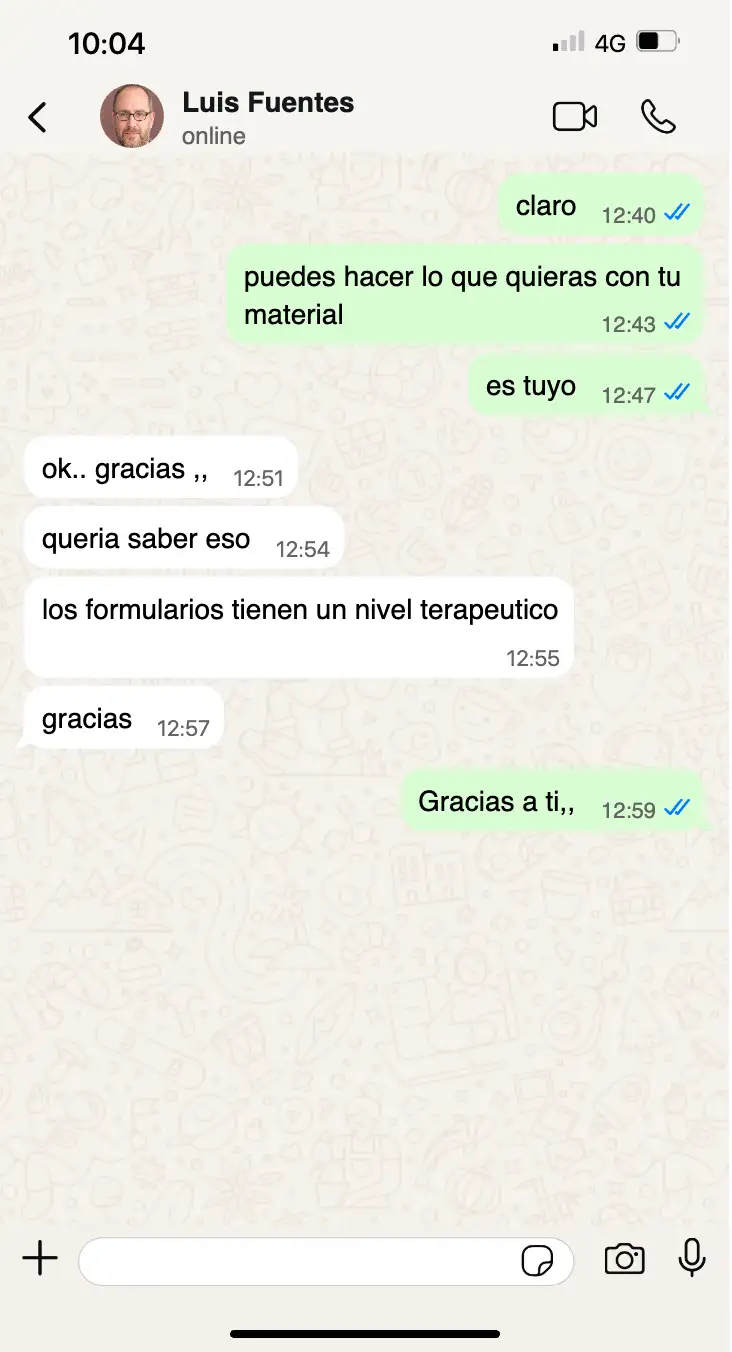Open the attachment plus menu
This screenshot has height=1352, width=732.
coord(39,1259)
